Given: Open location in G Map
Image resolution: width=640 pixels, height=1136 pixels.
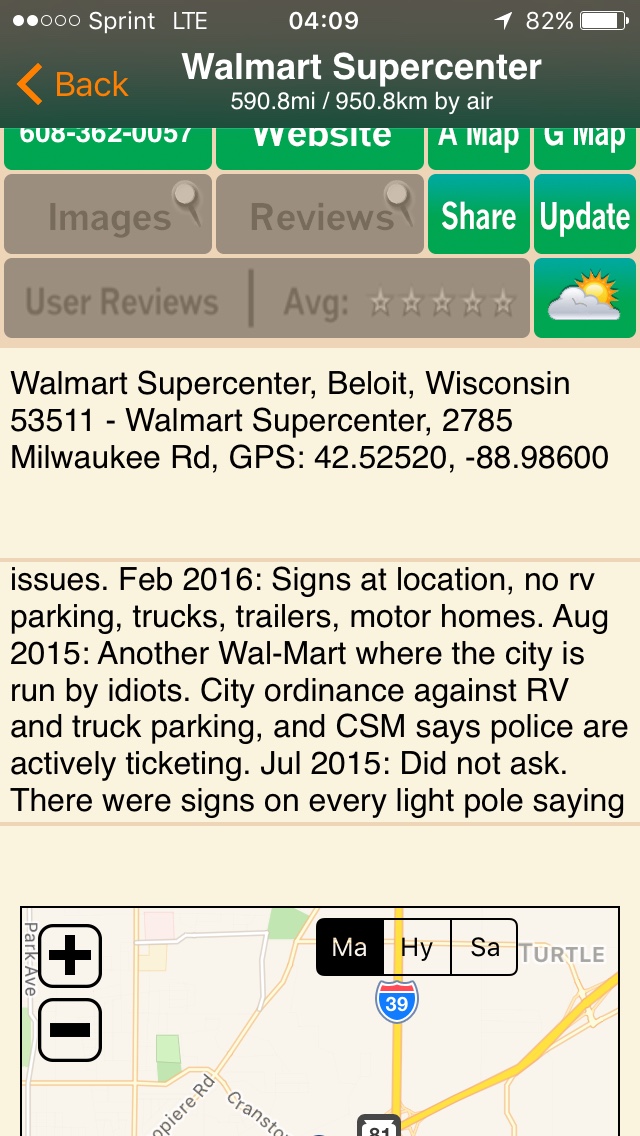Looking at the screenshot, I should tap(585, 147).
